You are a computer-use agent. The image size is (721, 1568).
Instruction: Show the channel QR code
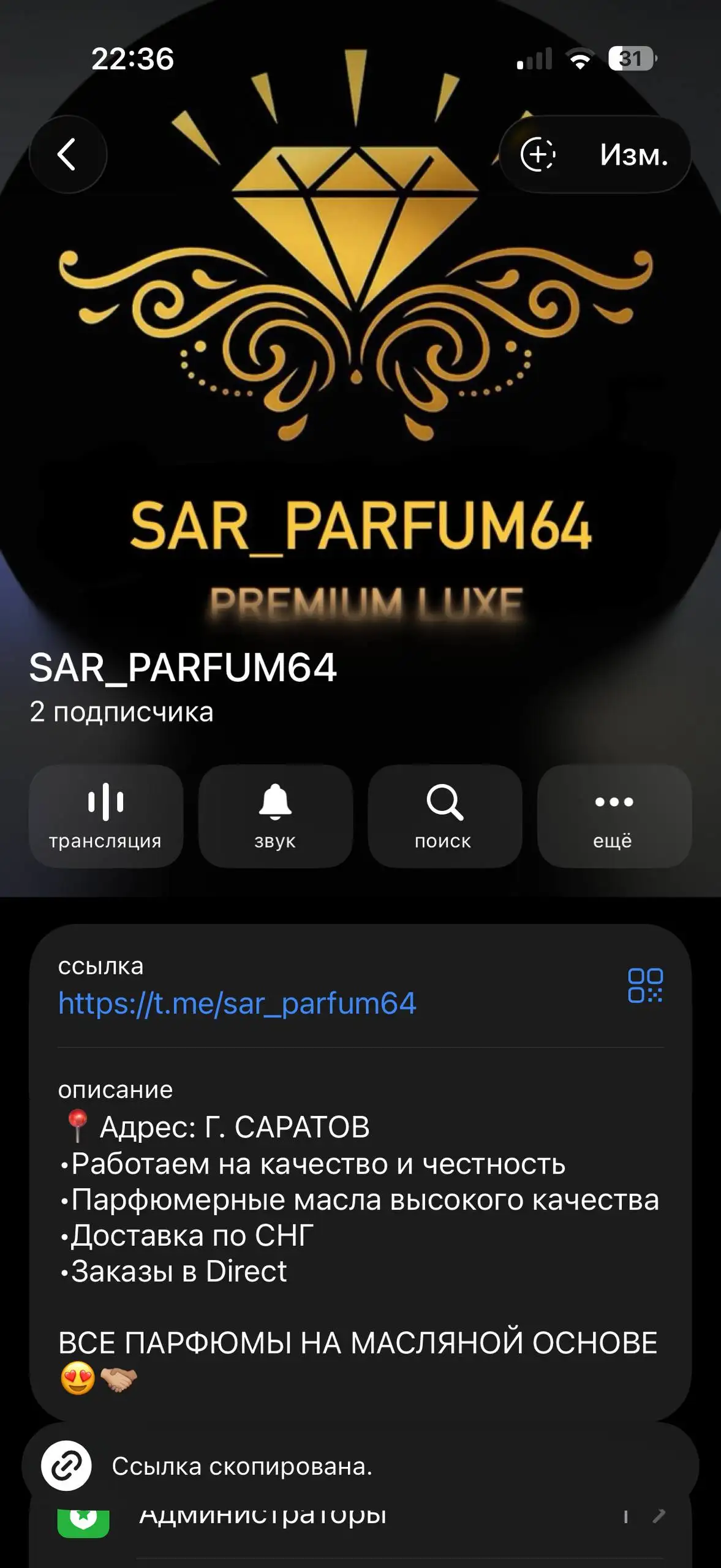point(645,985)
